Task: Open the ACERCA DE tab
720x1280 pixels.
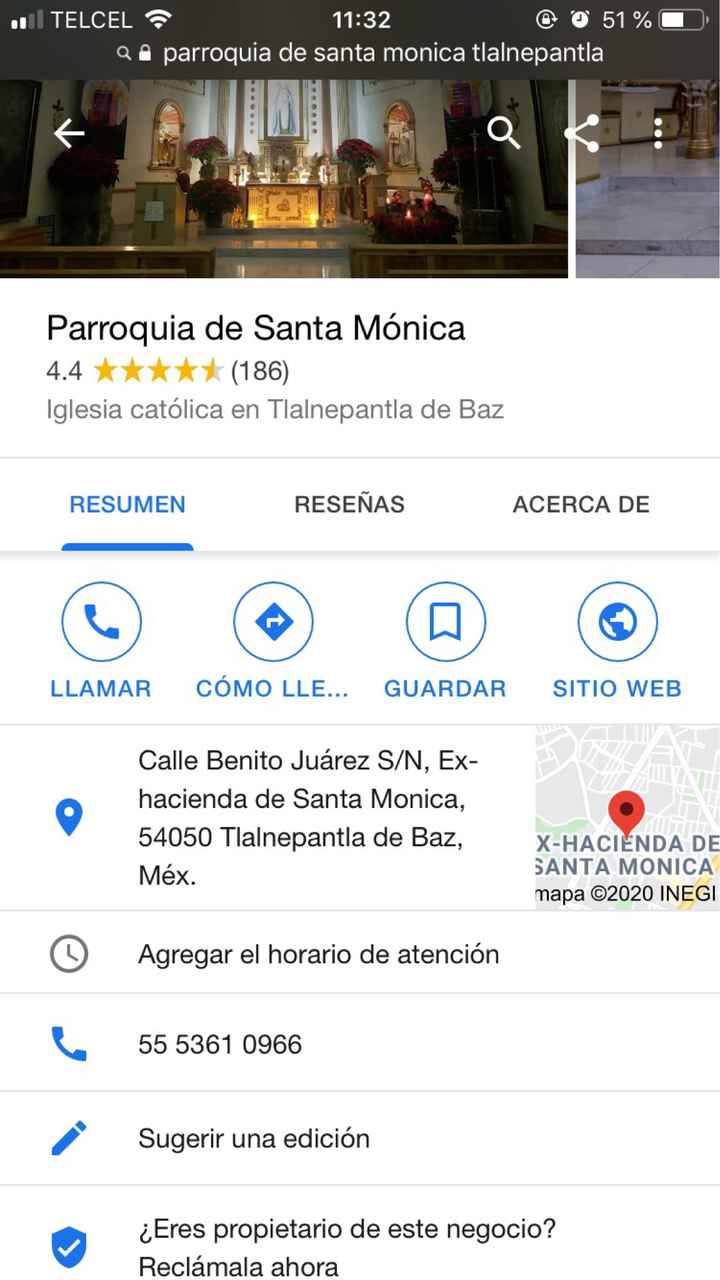Action: [x=581, y=505]
